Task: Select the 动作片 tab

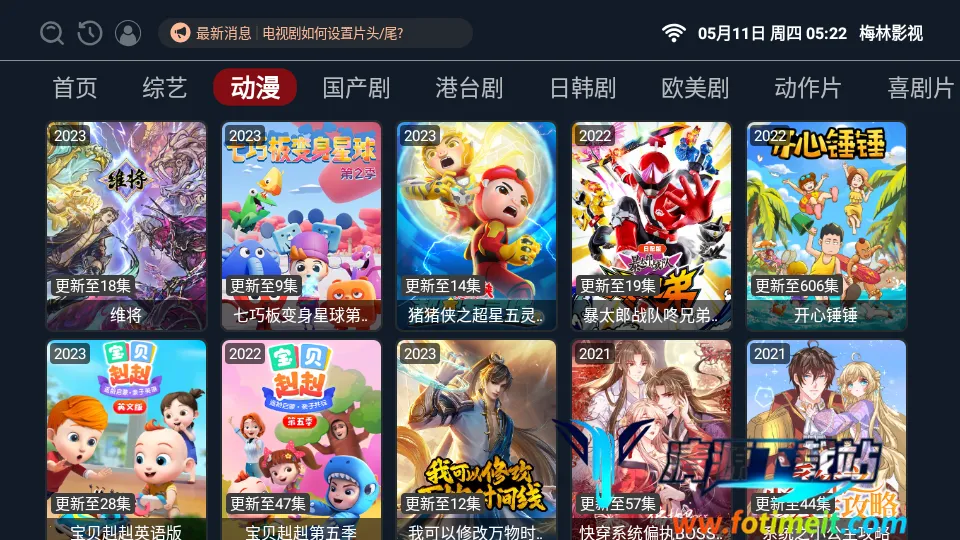Action: 808,88
